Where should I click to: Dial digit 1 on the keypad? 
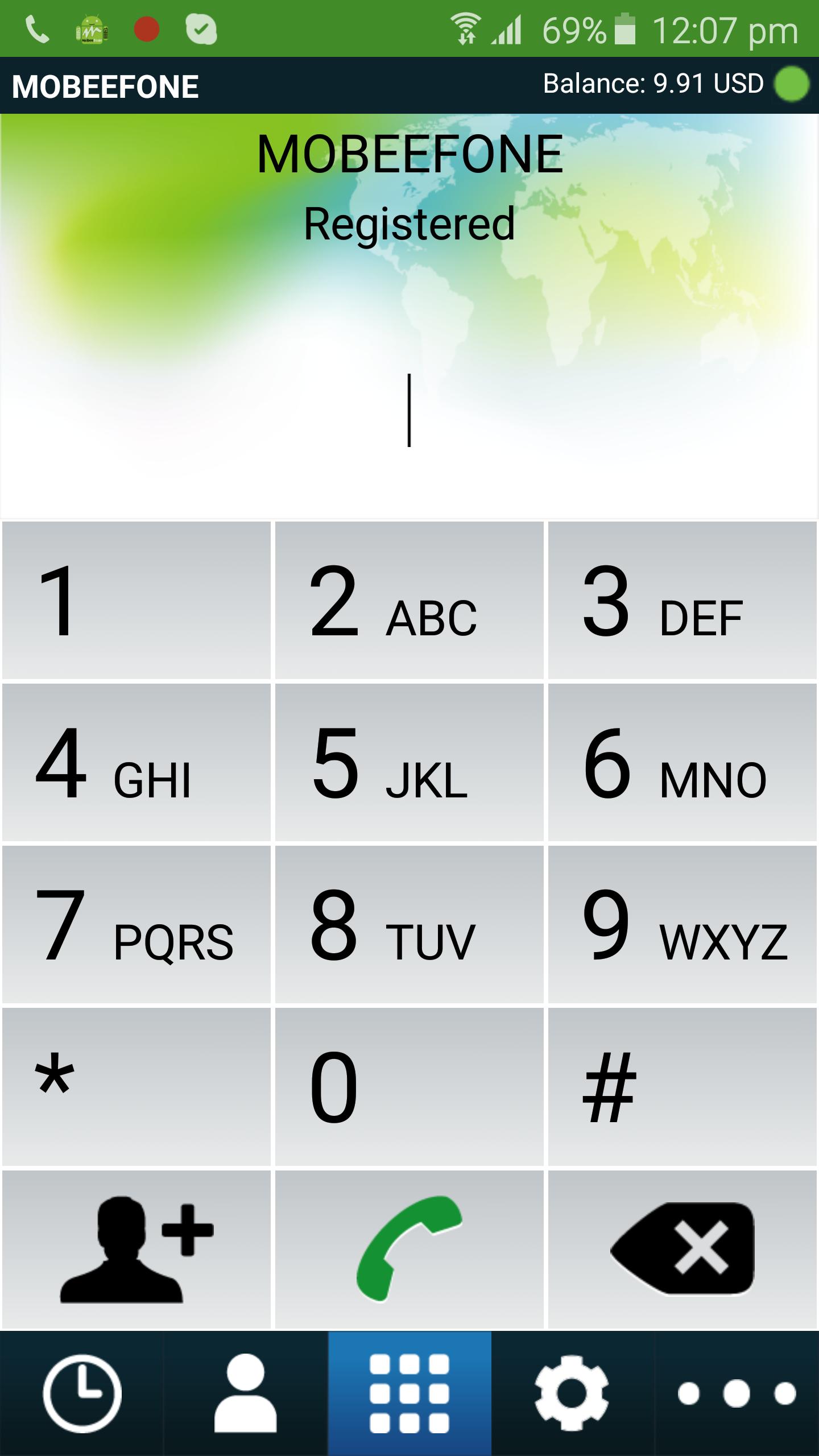point(136,600)
